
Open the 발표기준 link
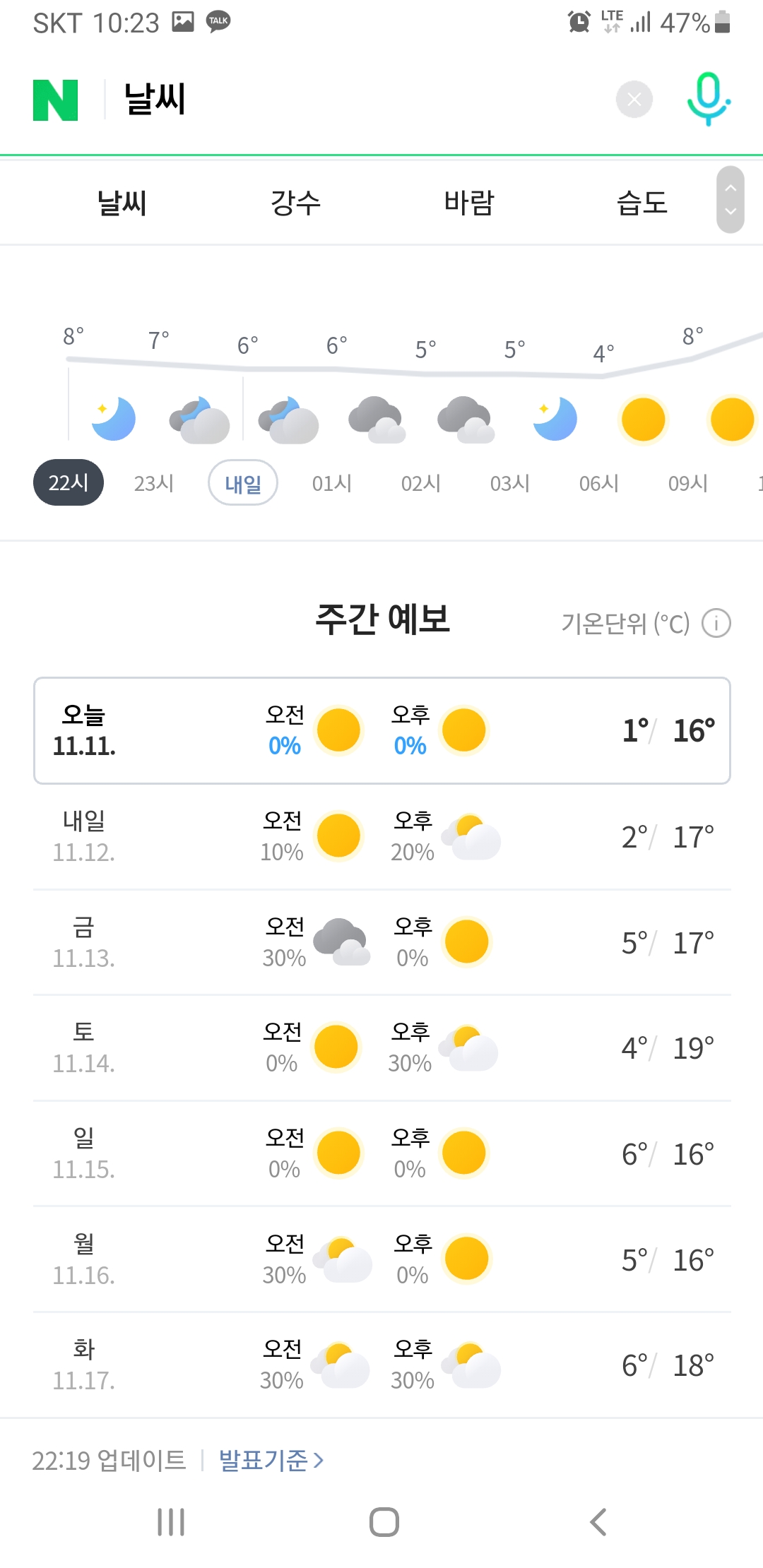(x=271, y=1460)
